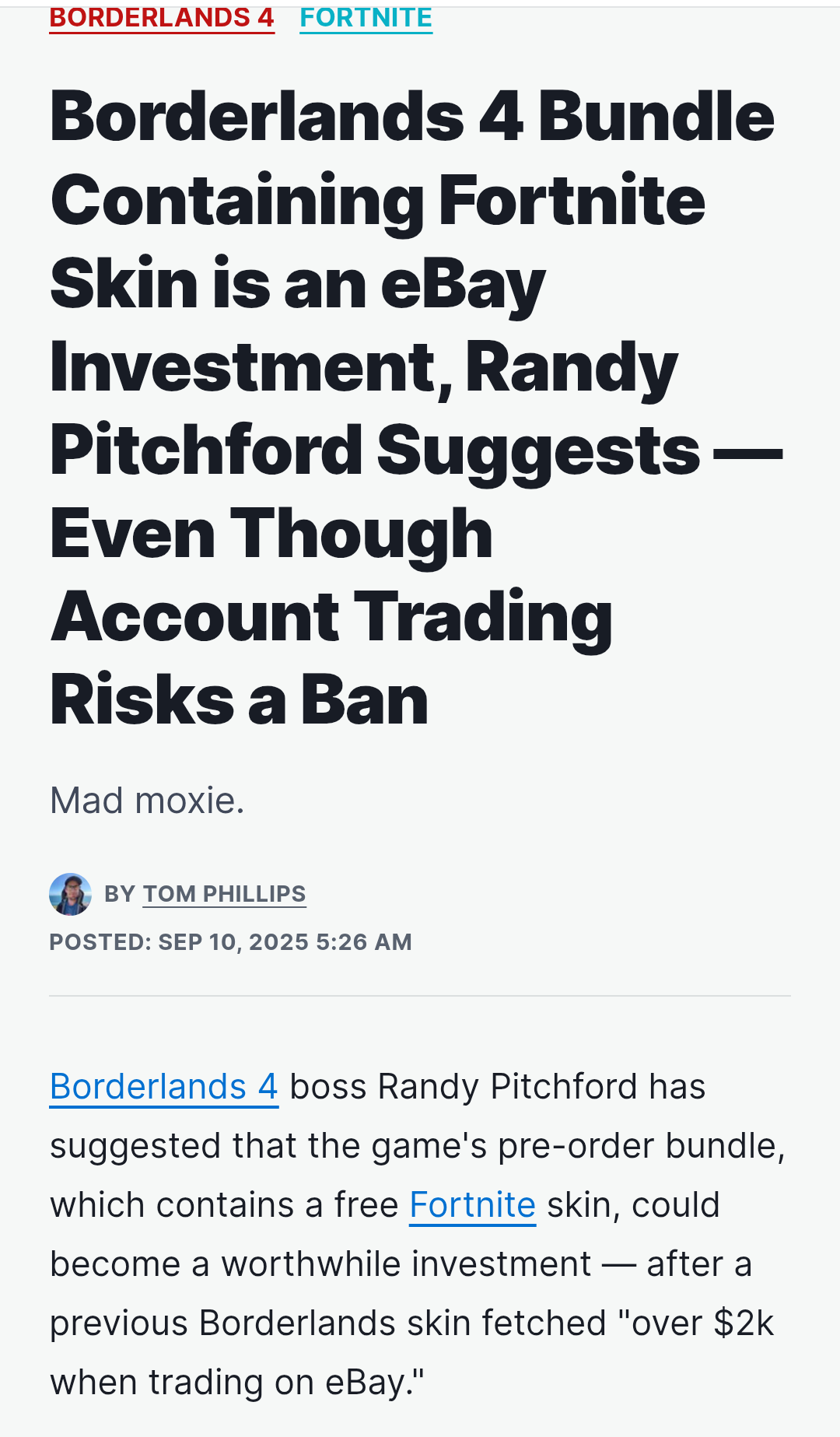Open the Fortnite topic tag
This screenshot has height=1437, width=840.
coord(366,18)
